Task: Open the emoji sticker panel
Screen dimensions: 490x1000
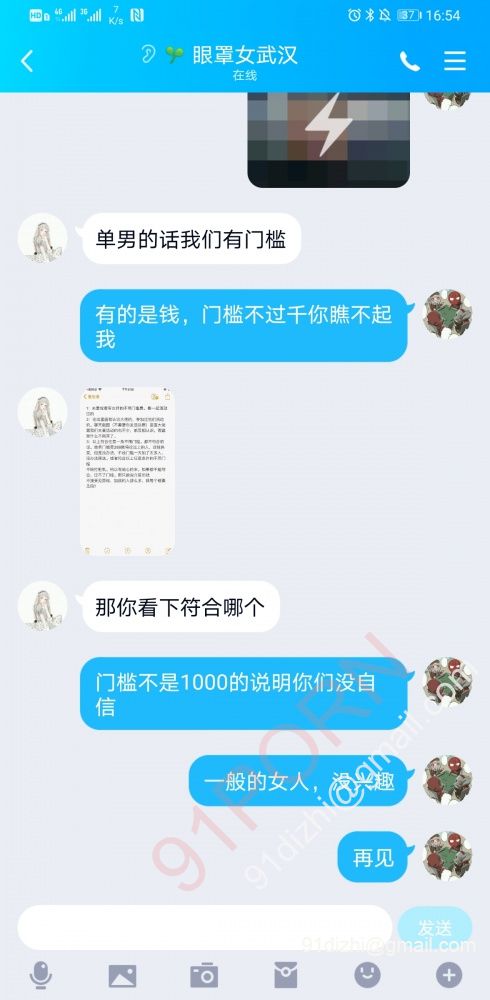Action: 368,975
